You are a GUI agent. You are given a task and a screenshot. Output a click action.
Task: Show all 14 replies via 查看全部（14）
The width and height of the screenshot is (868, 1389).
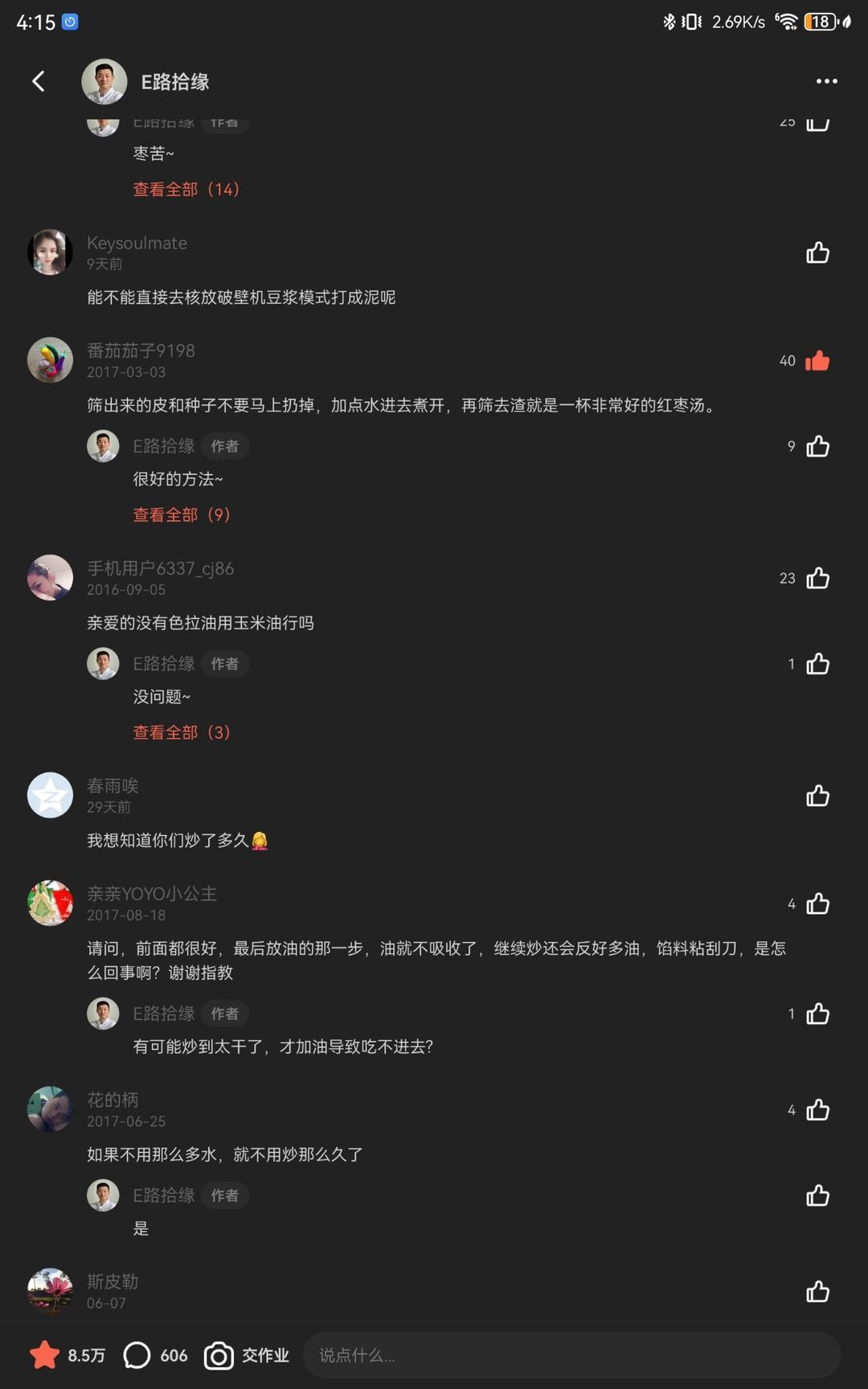coord(184,188)
